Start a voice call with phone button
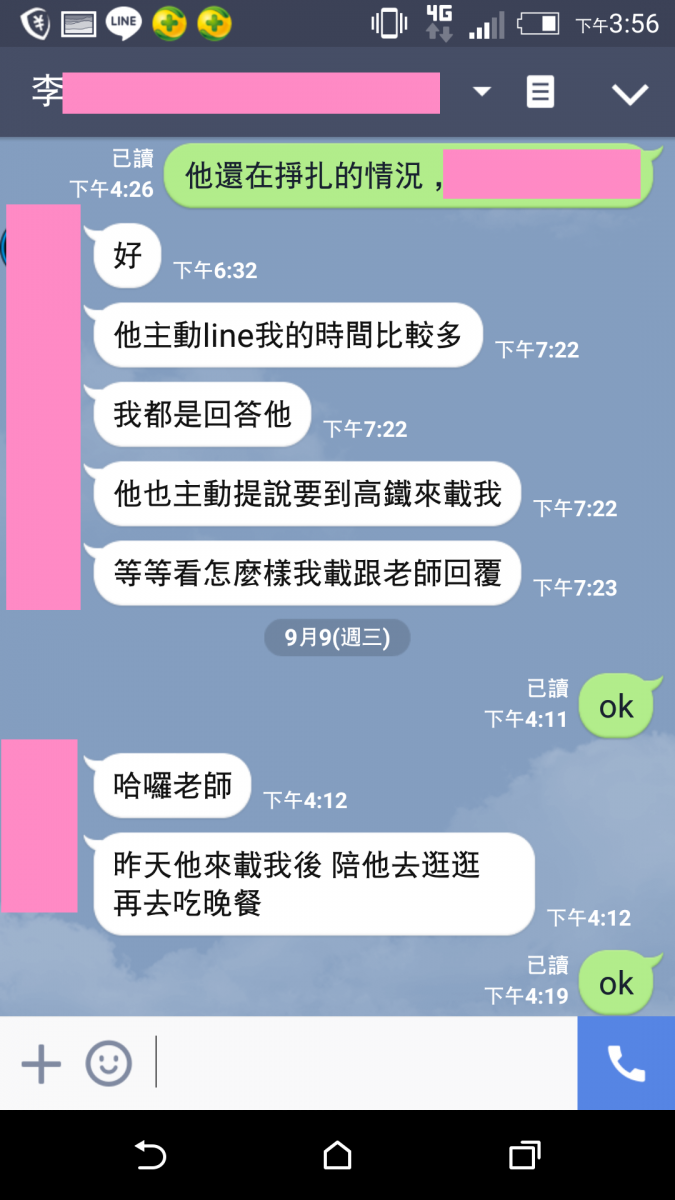 (626, 1063)
